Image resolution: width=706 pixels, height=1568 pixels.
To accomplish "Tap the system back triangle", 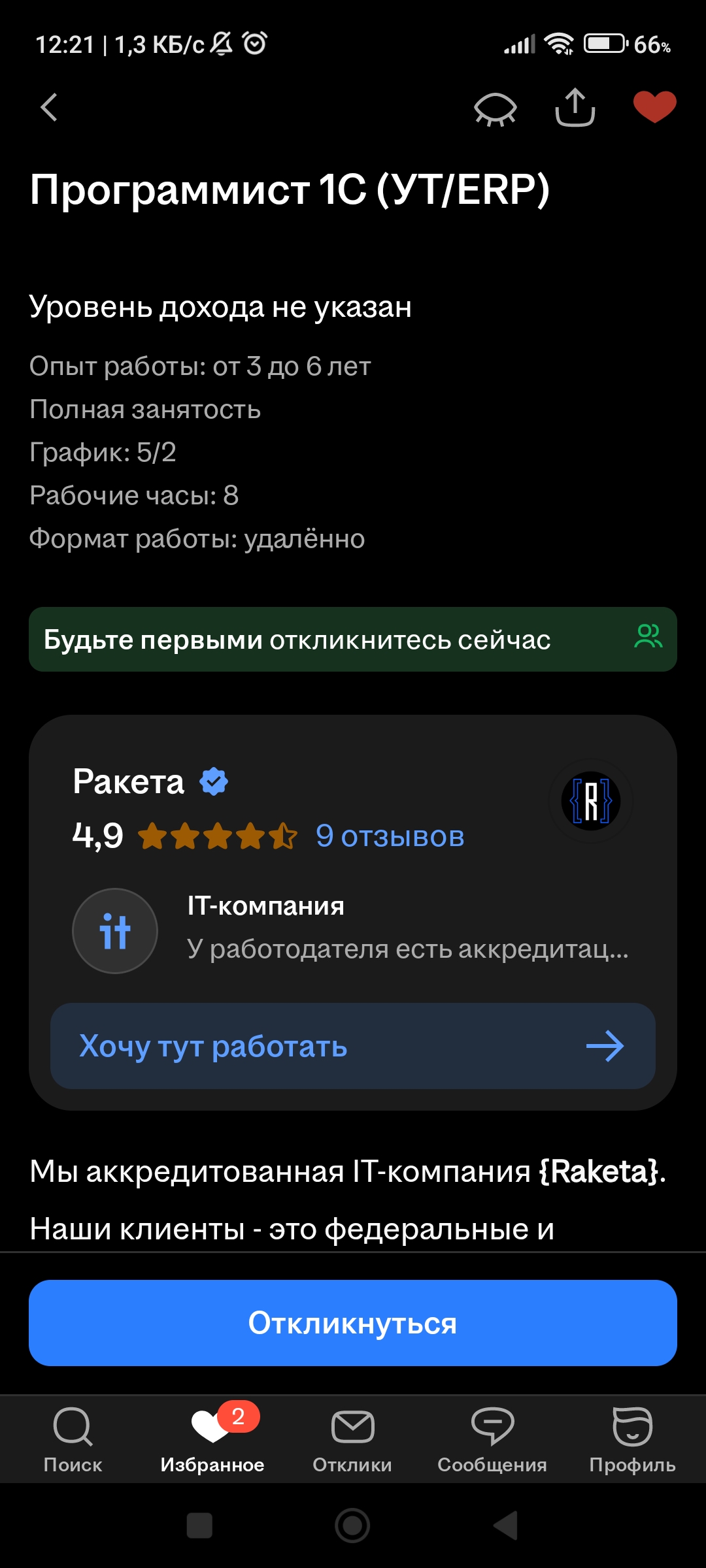I will coord(505,1526).
